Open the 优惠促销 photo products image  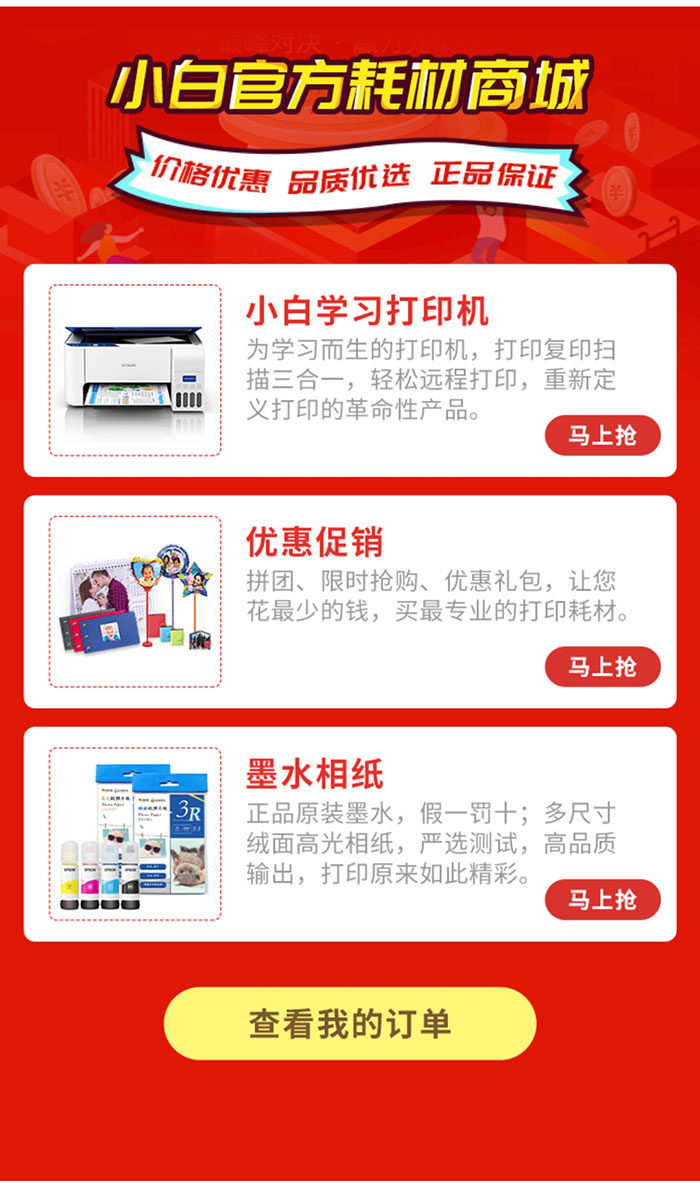pos(135,602)
